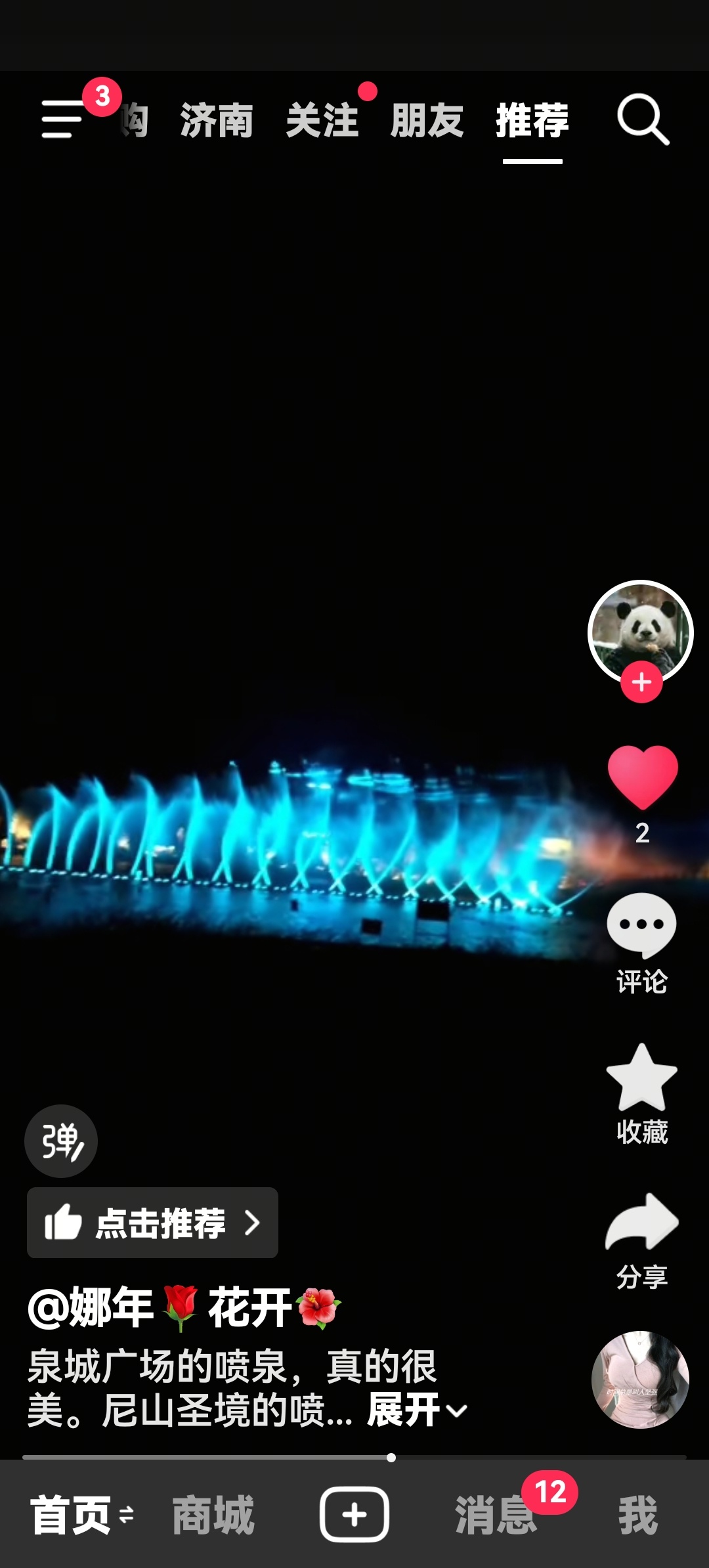
Task: Open the rotating music disc
Action: pos(640,1380)
